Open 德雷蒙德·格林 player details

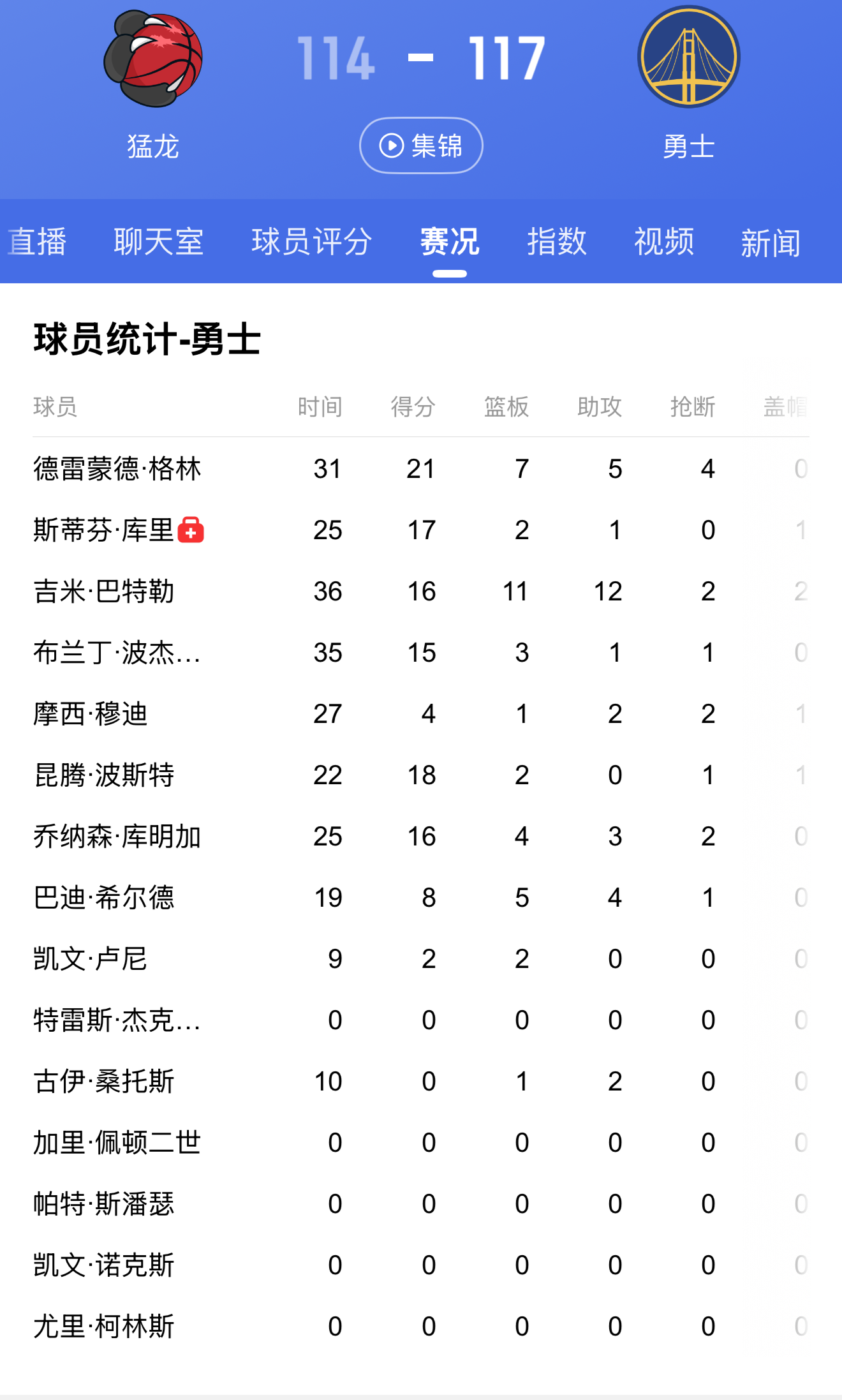117,469
